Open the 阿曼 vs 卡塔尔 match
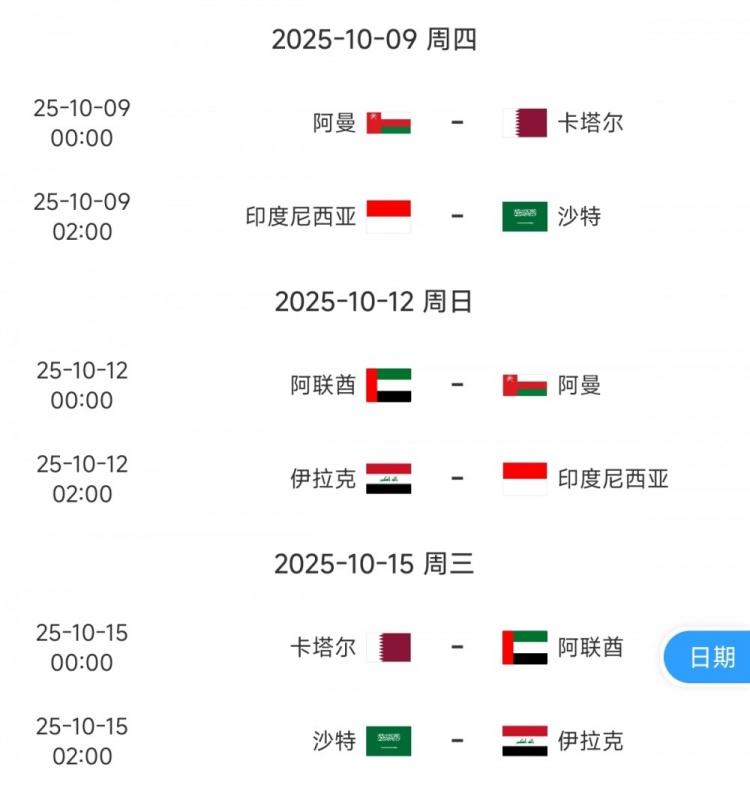This screenshot has height=785, width=750. (x=456, y=123)
